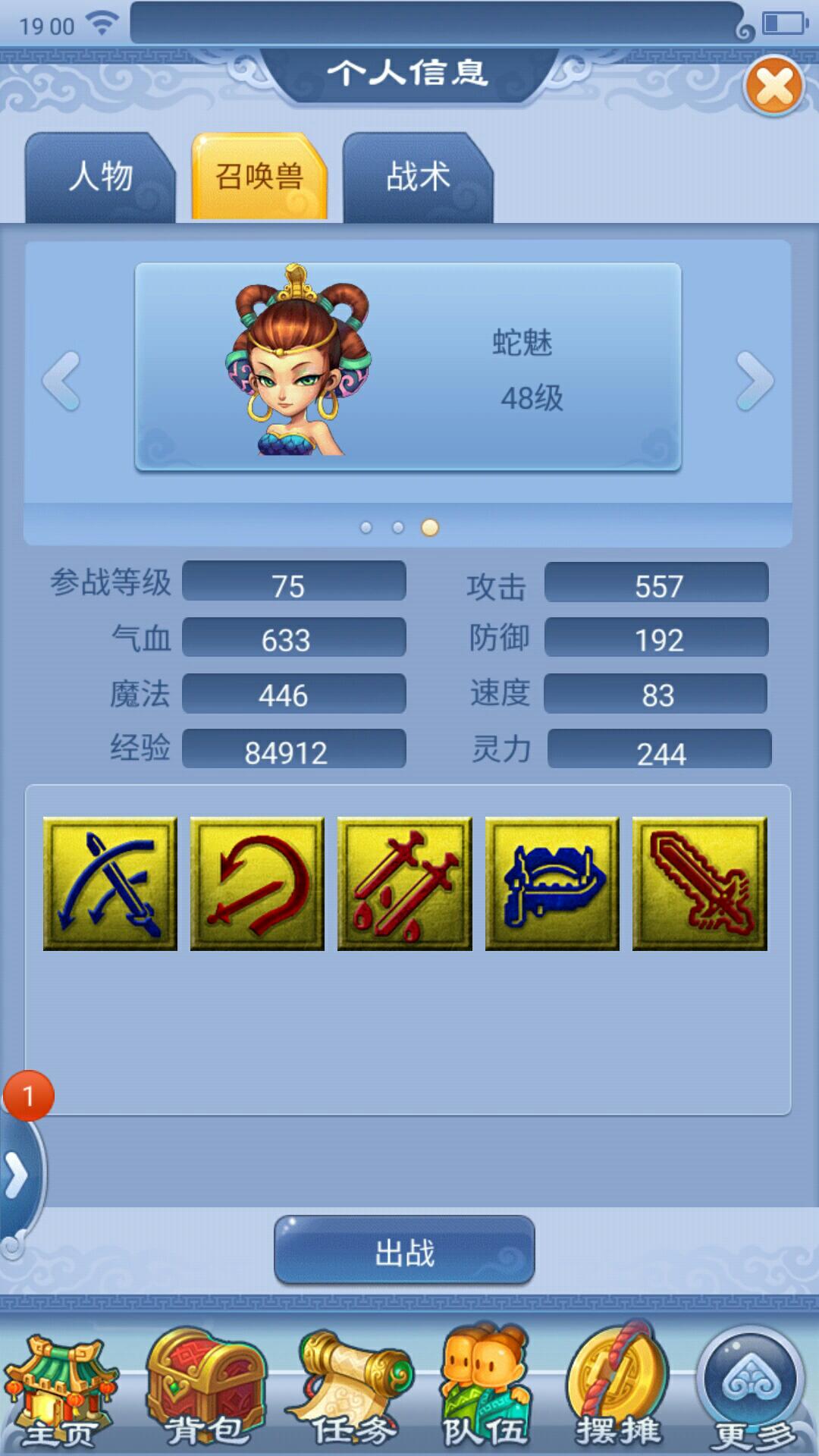Expand the side panel with notification badge
This screenshot has width=819, height=1456.
click(x=18, y=1175)
